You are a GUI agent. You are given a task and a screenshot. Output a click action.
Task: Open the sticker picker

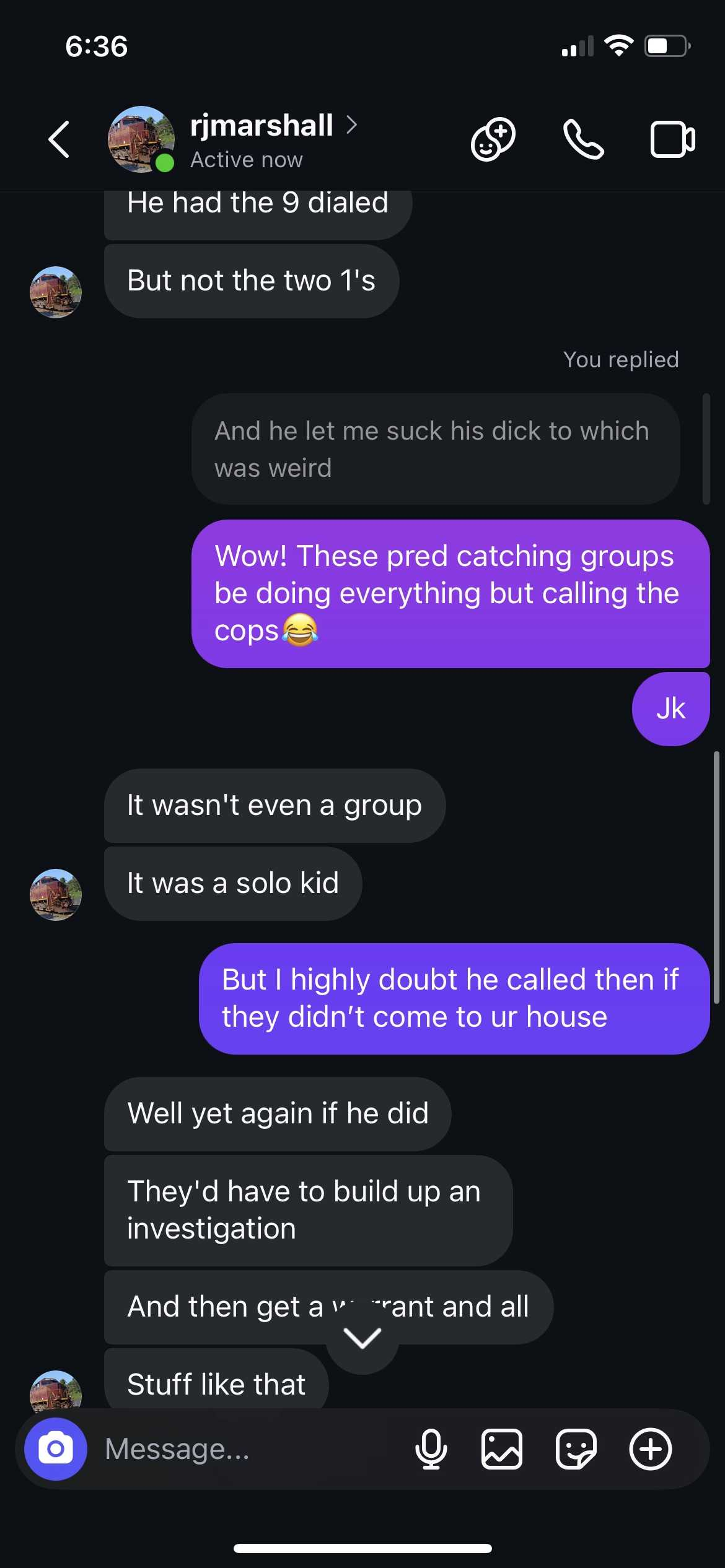tap(576, 1449)
